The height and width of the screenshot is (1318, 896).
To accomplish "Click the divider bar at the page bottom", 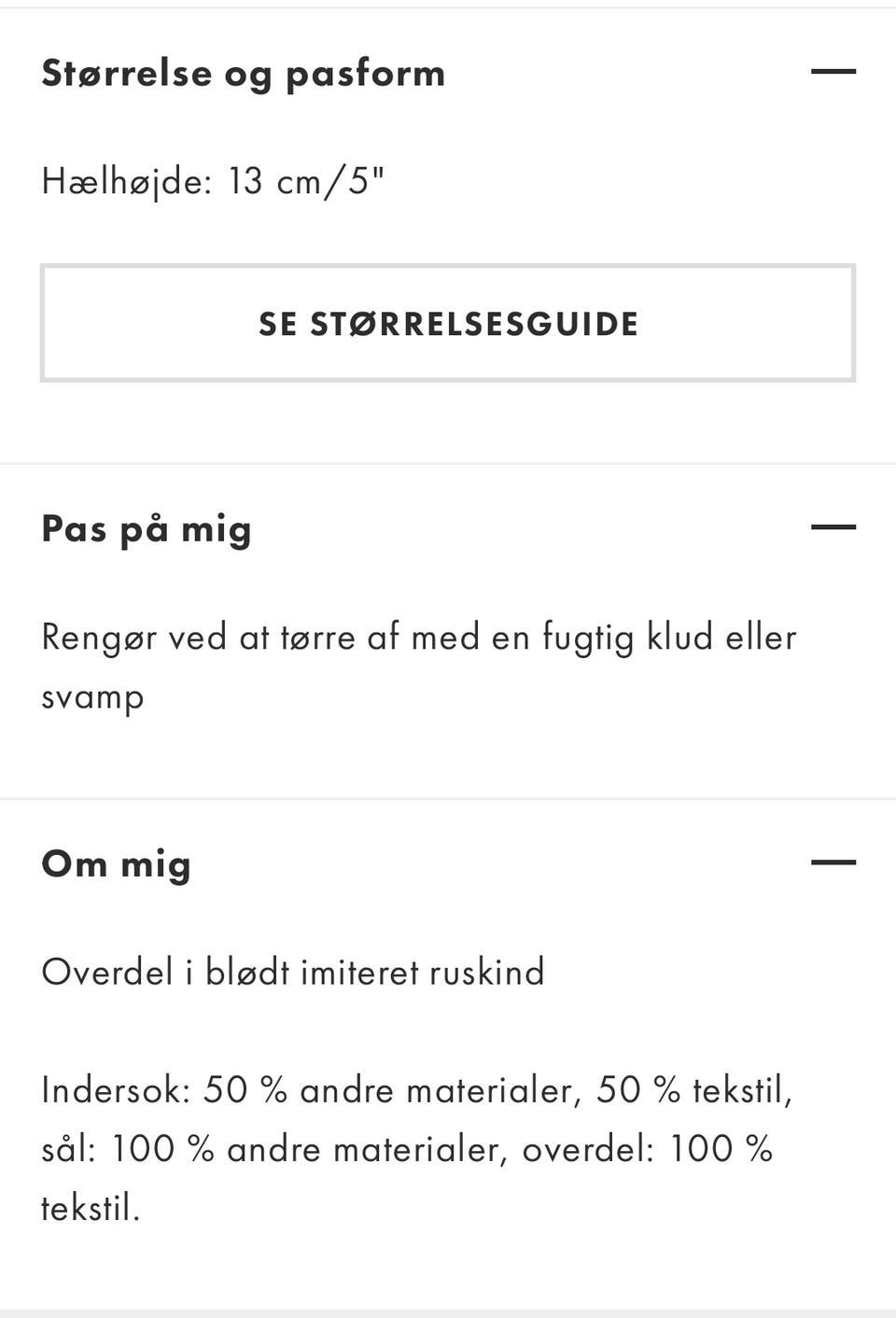I will [x=448, y=1311].
